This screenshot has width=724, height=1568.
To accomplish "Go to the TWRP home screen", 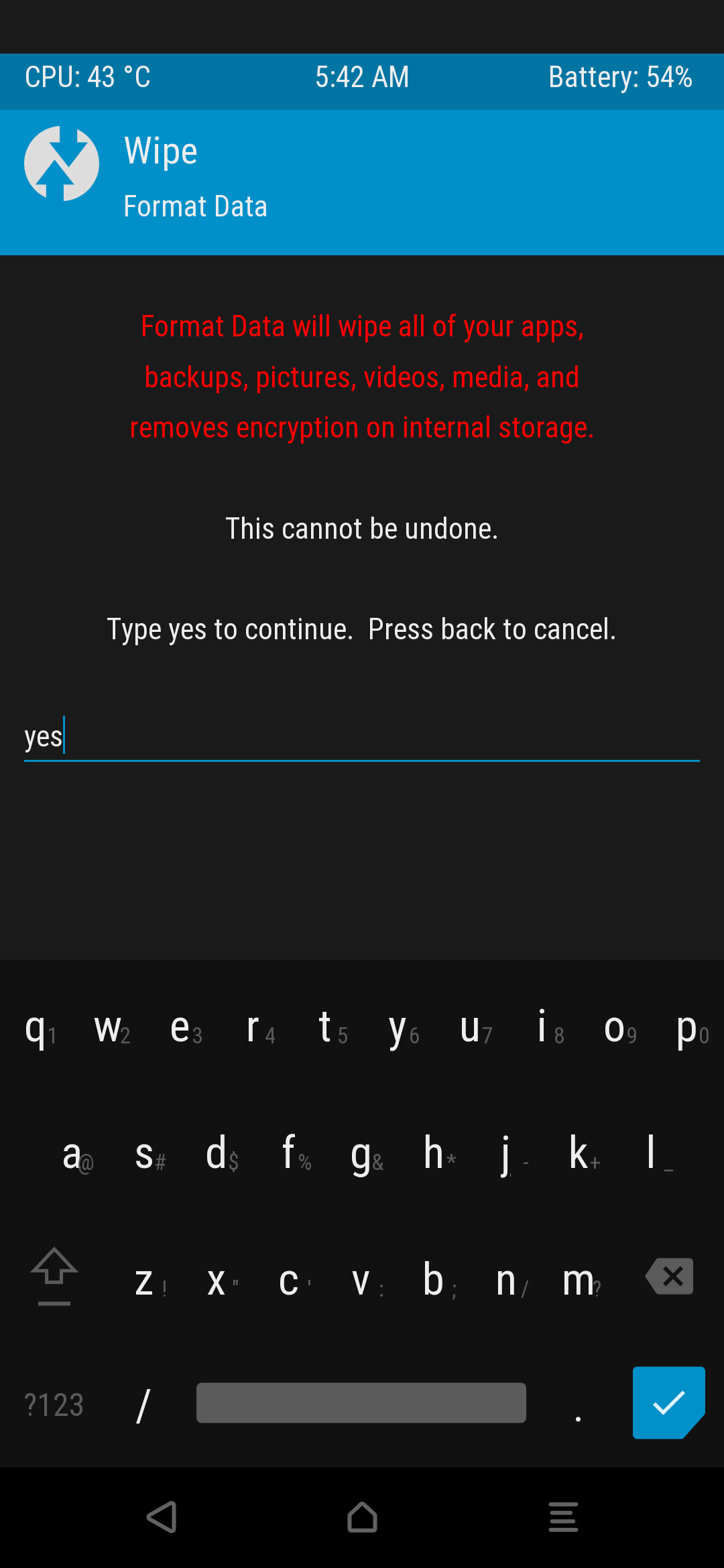I will pos(362,1517).
